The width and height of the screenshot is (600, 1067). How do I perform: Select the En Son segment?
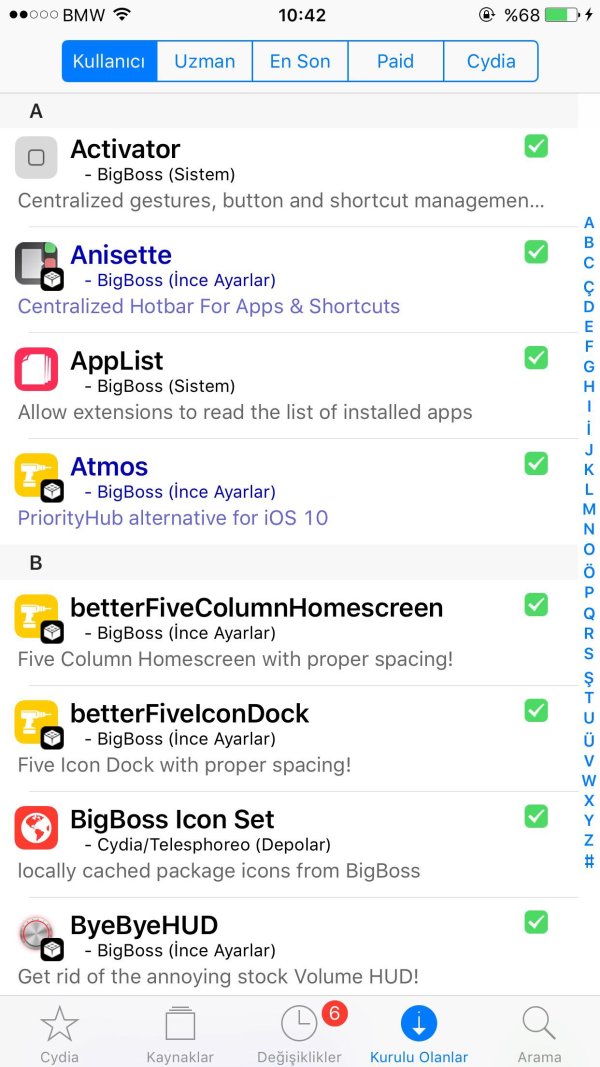(x=300, y=61)
